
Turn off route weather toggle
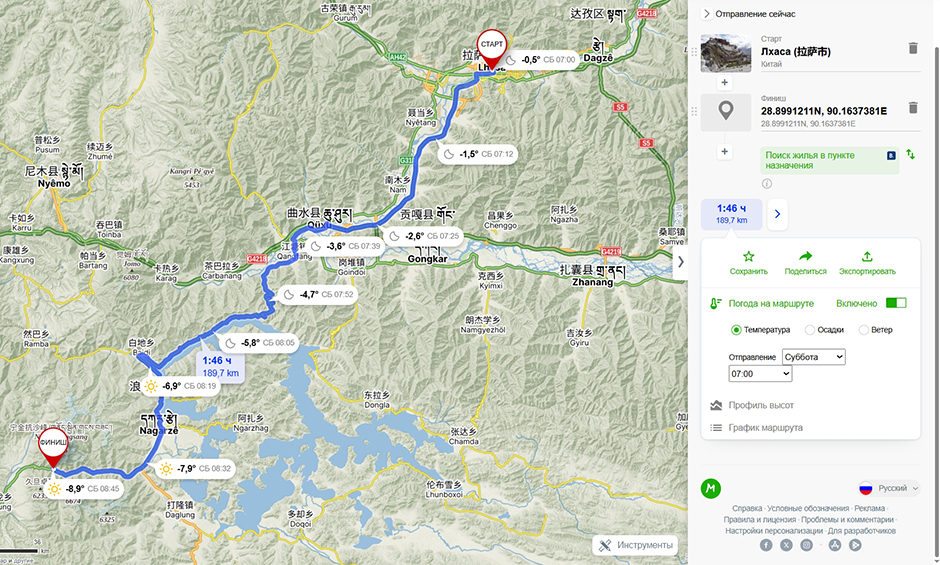(896, 303)
